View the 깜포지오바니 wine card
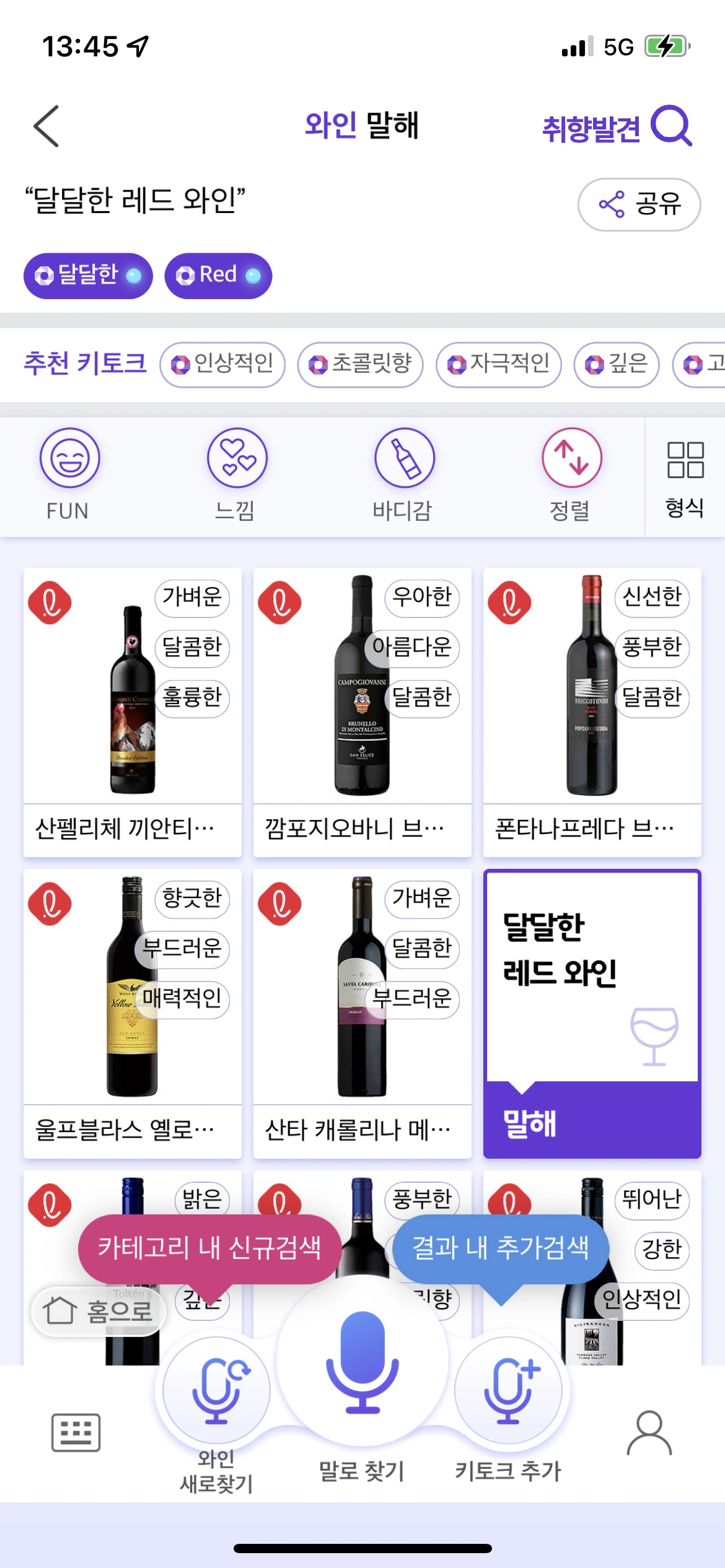Viewport: 725px width, 1568px height. pyautogui.click(x=362, y=712)
